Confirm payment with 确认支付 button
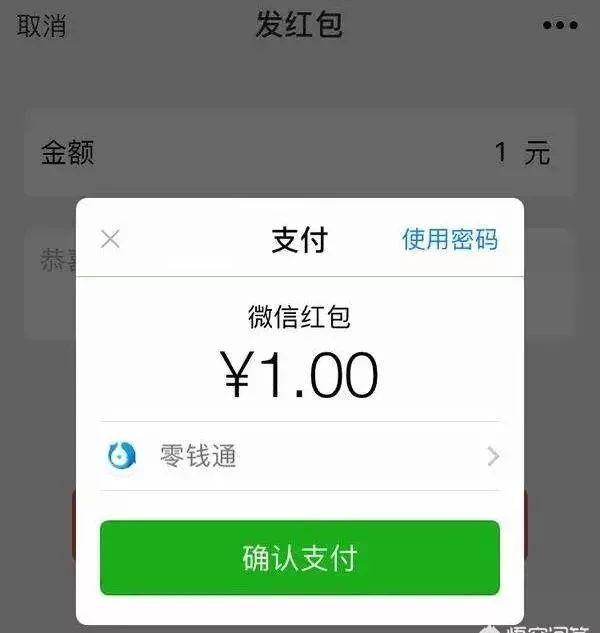 tap(300, 558)
